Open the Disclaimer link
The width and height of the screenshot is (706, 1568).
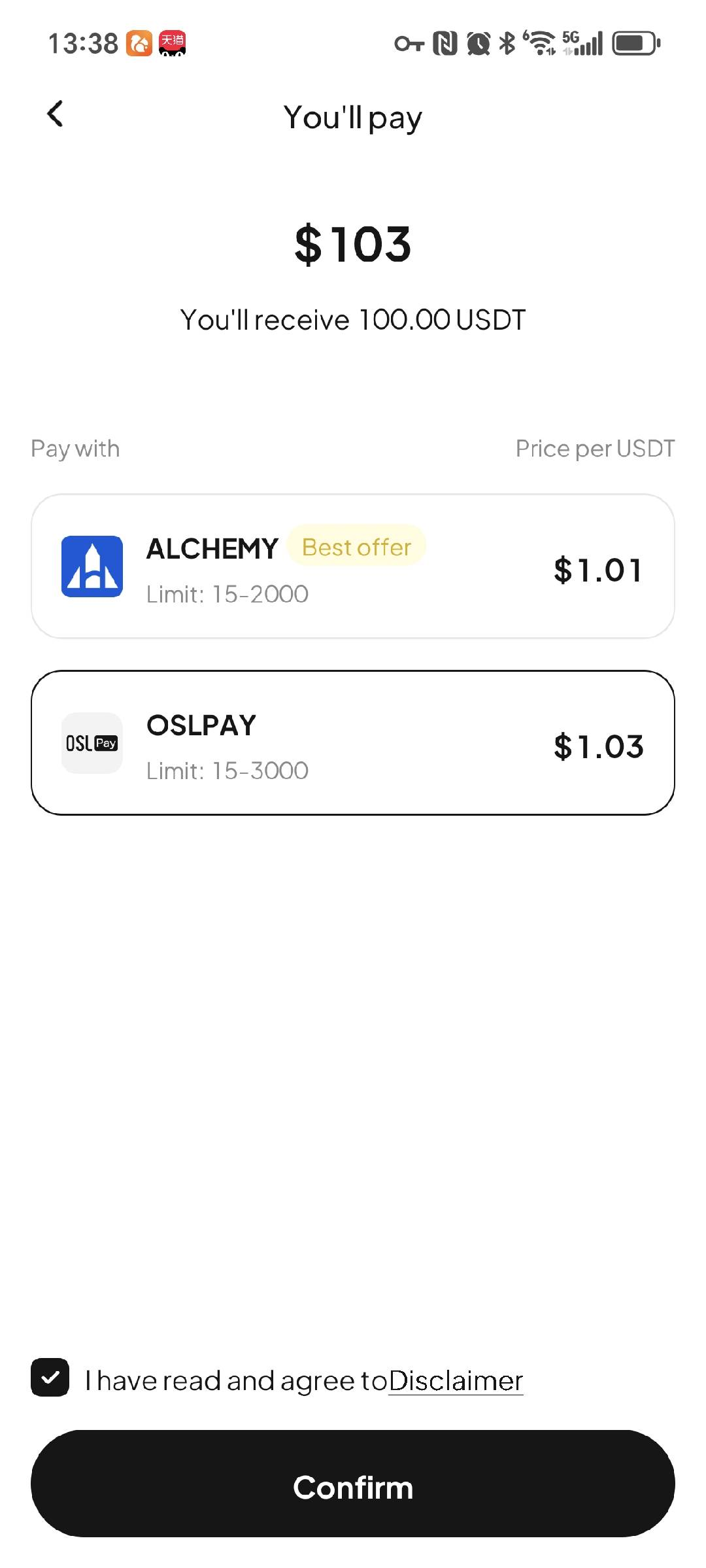coord(456,1380)
